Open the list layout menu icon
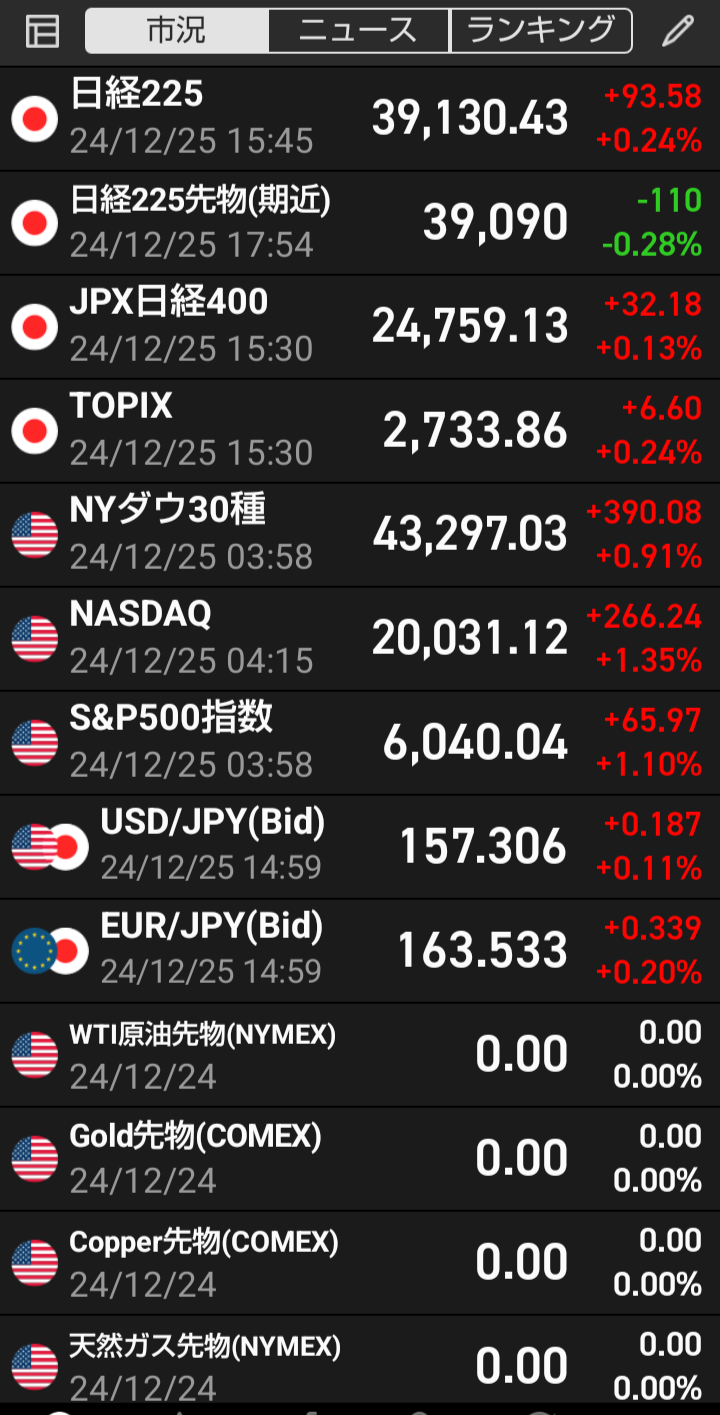 point(42,31)
